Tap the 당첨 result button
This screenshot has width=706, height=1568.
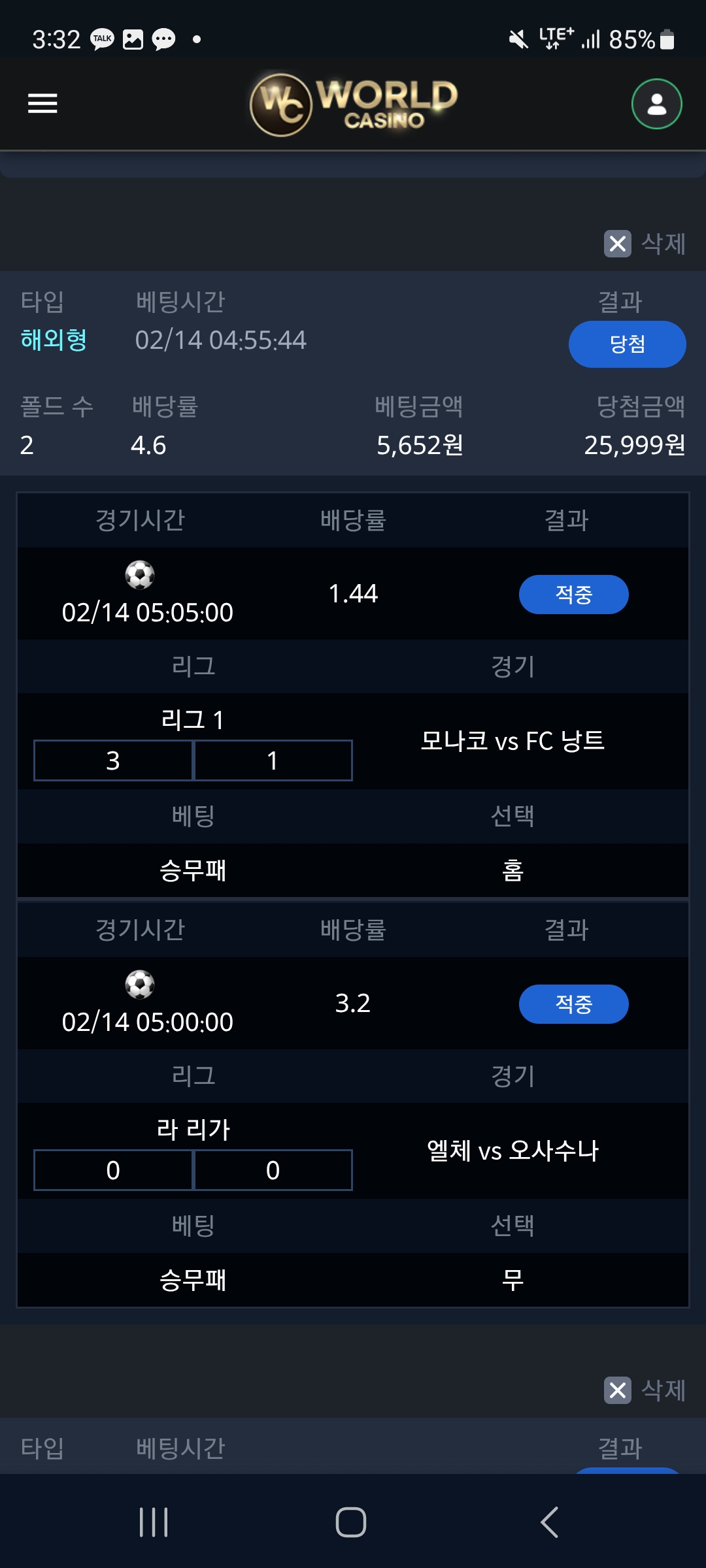pyautogui.click(x=627, y=344)
